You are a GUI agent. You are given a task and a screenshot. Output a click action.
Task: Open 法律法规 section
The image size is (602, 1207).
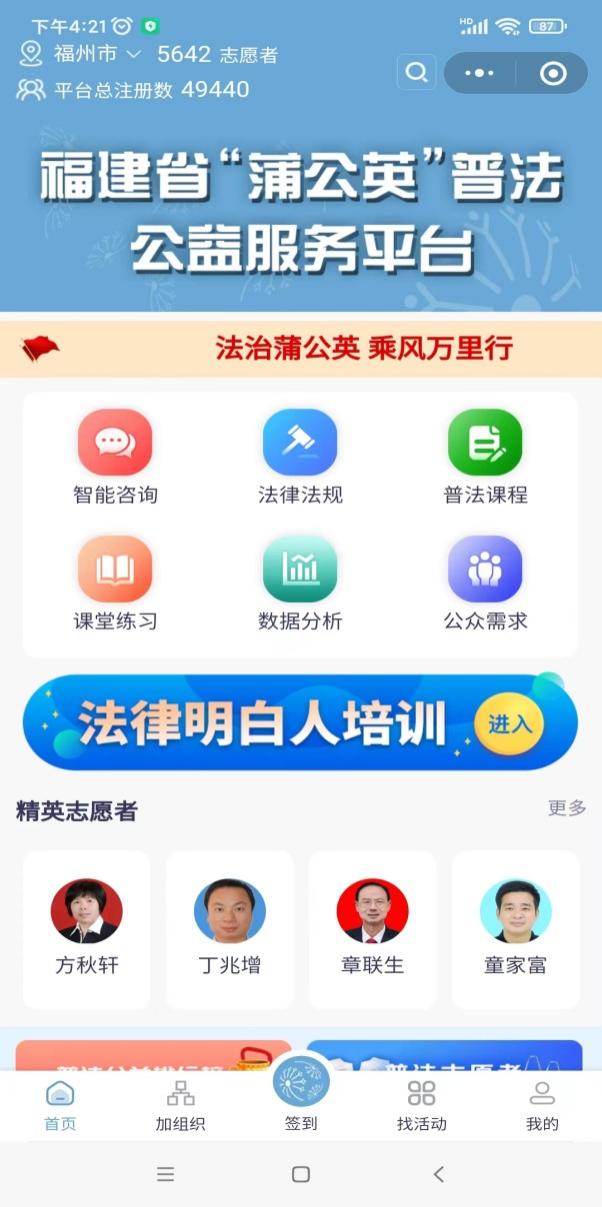point(300,456)
